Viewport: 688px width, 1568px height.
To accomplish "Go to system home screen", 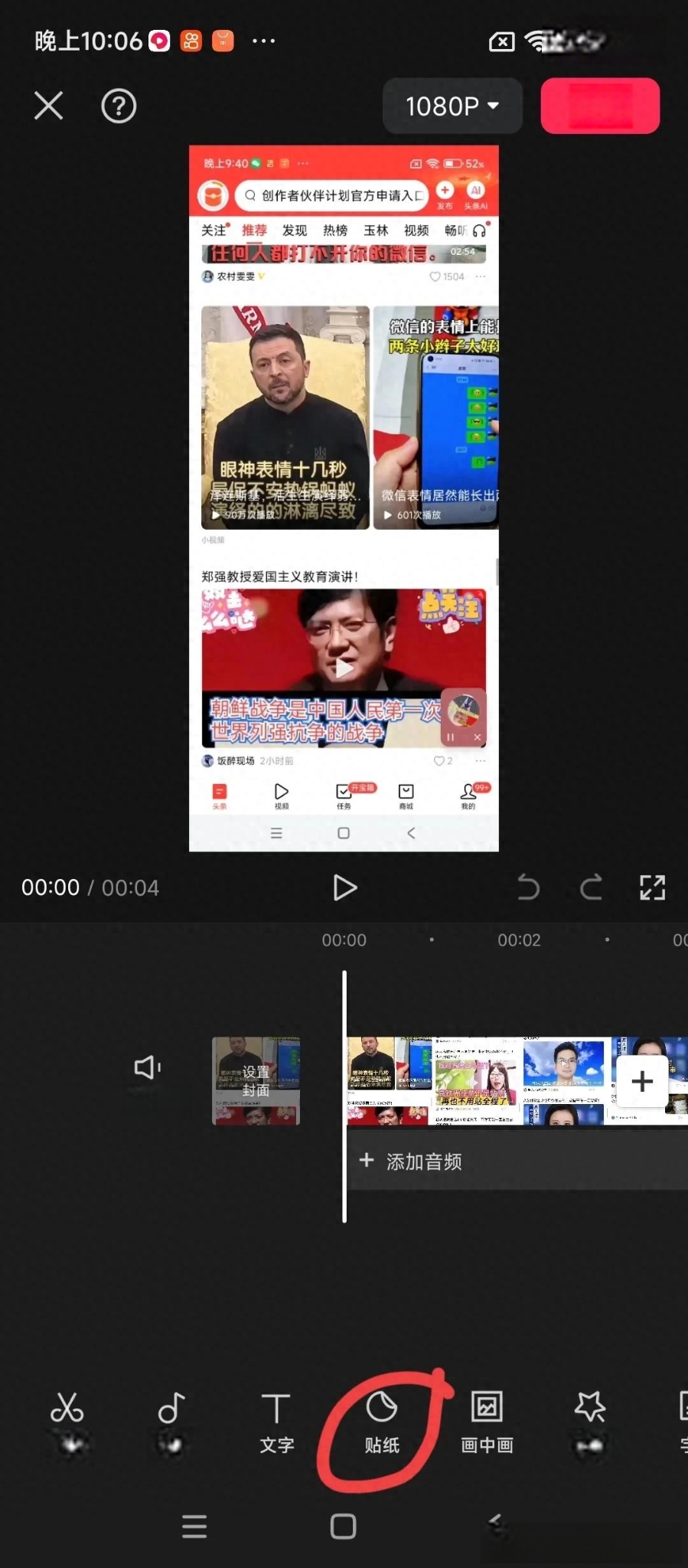I will 343,1527.
